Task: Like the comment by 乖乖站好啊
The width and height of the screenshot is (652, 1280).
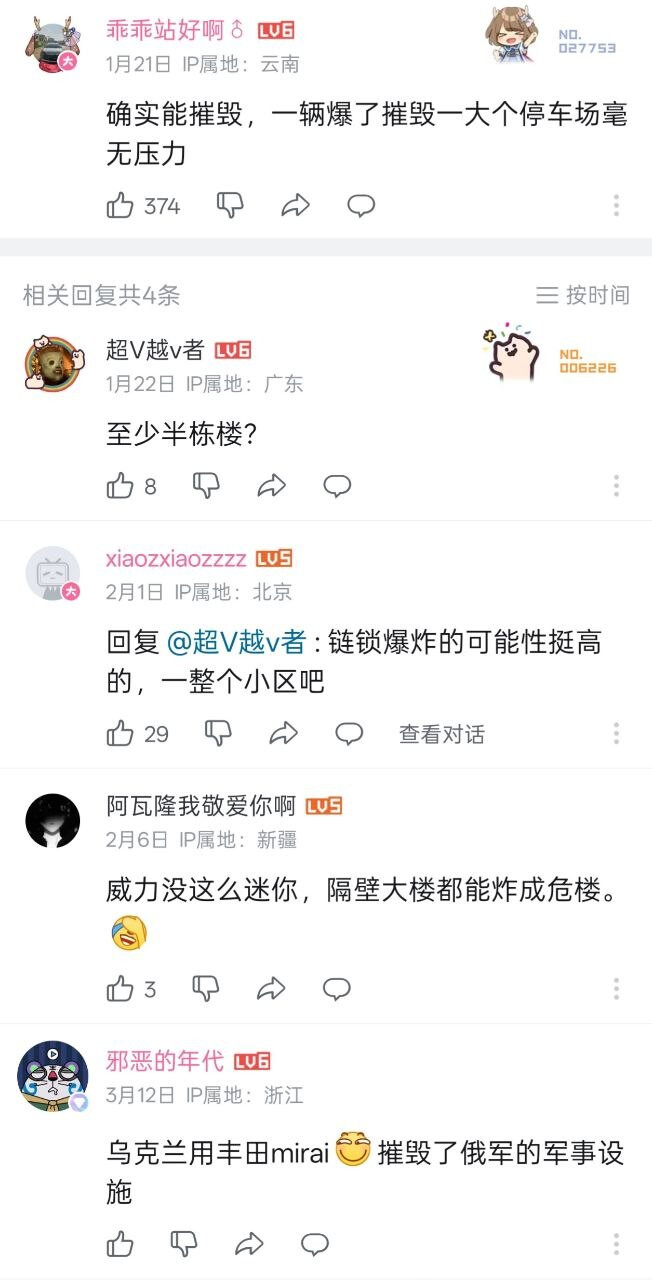Action: pos(120,206)
